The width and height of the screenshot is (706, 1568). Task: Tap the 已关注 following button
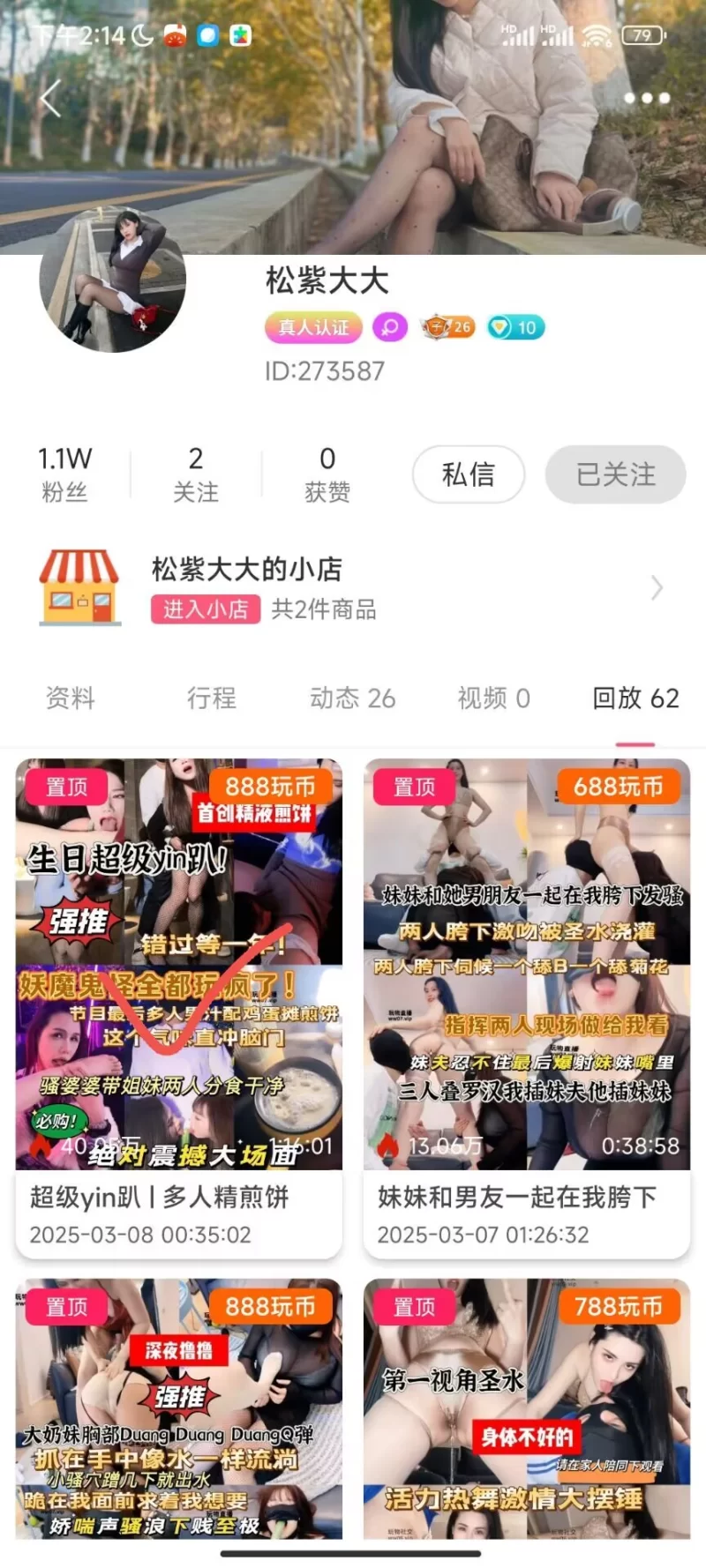point(615,474)
